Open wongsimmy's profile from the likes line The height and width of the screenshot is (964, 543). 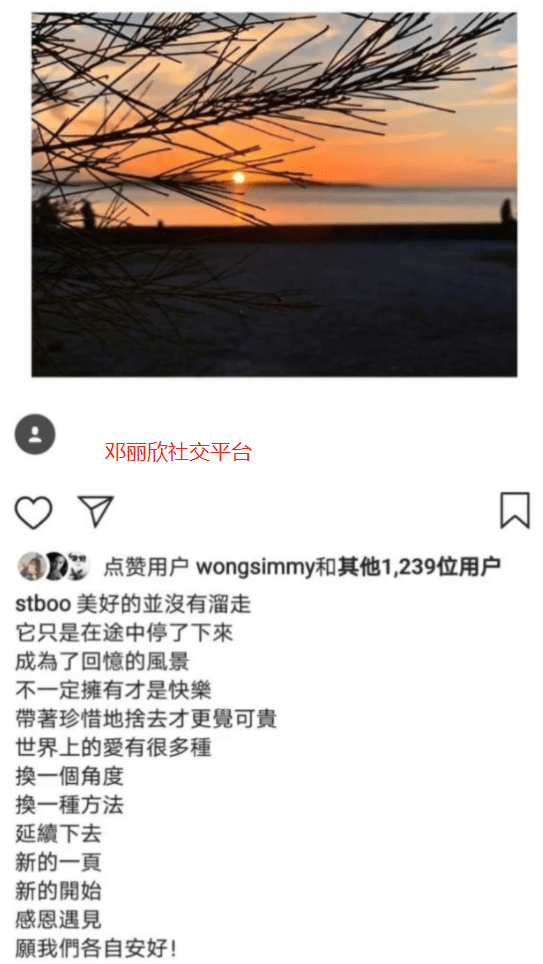(x=255, y=567)
